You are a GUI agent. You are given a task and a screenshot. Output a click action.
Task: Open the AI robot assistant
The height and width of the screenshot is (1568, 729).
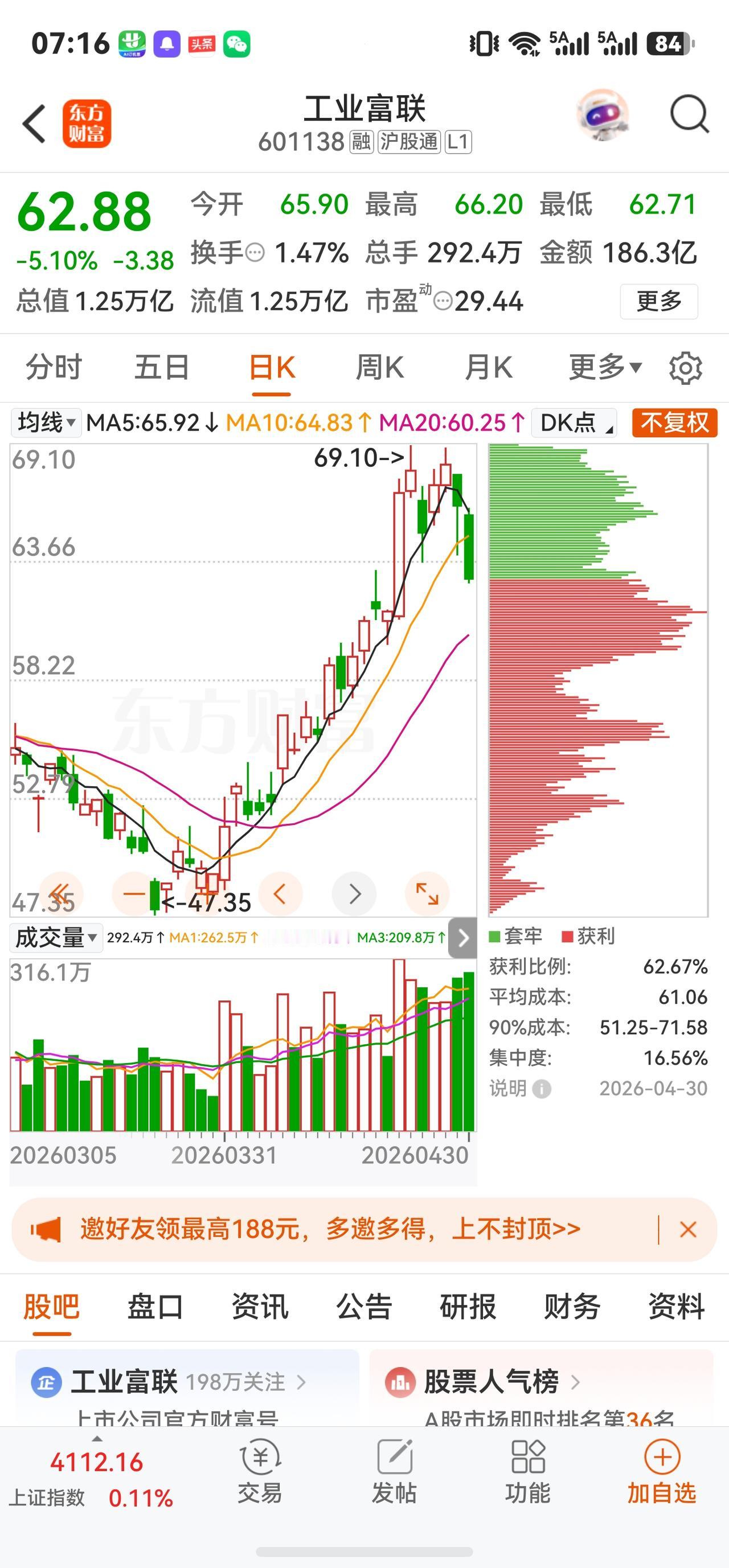[603, 115]
